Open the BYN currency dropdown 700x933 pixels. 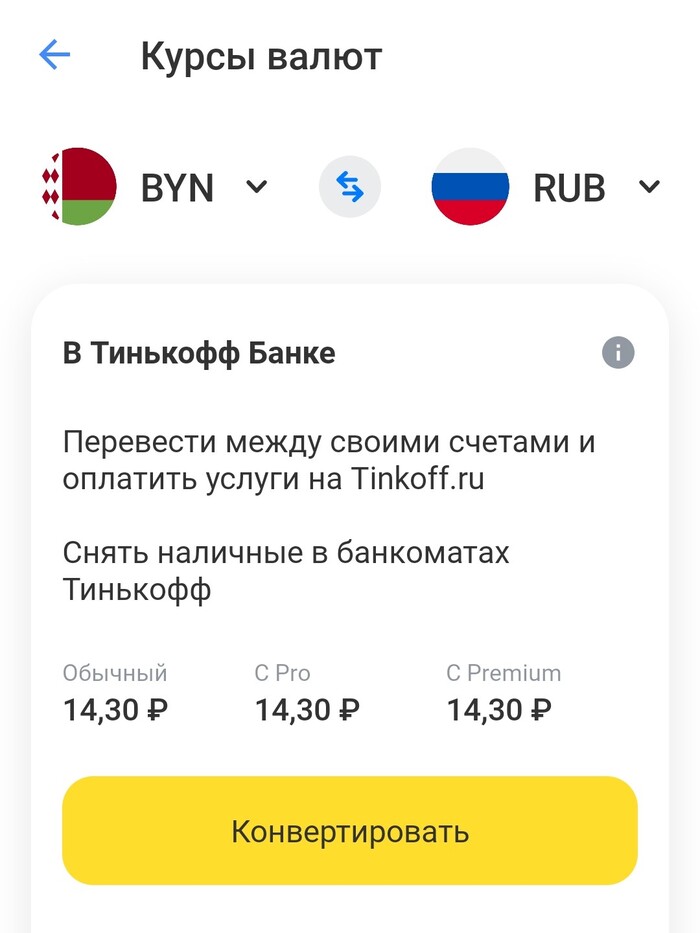pos(257,187)
